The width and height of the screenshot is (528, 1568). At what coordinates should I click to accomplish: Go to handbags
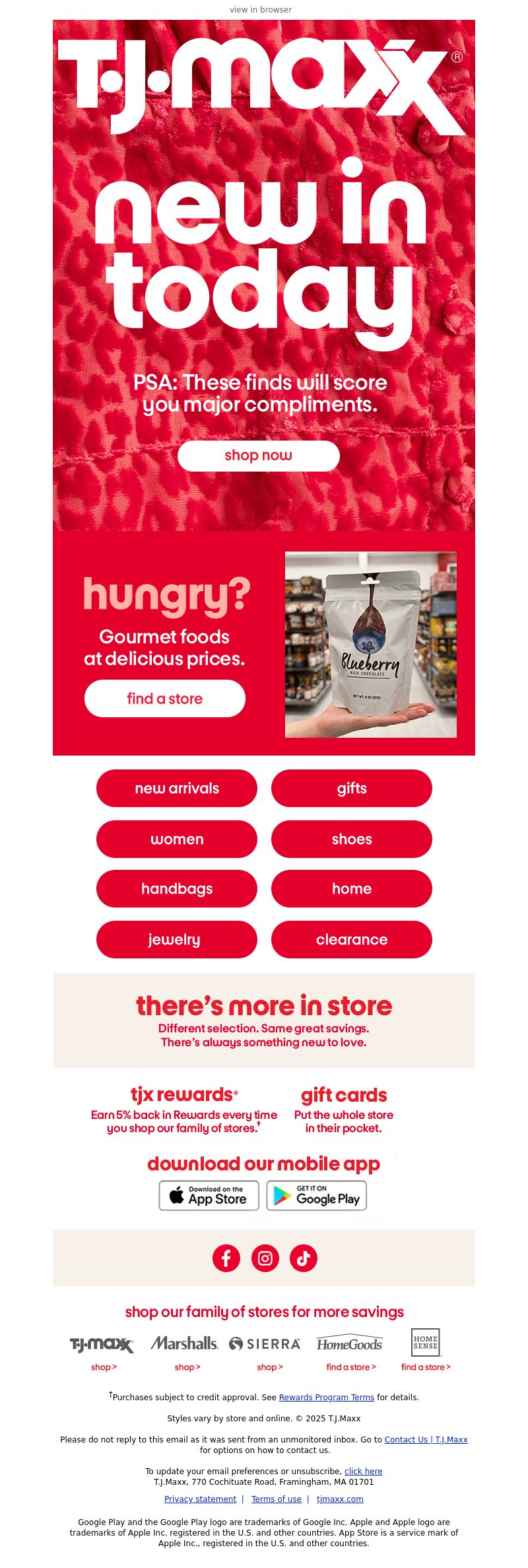177,889
